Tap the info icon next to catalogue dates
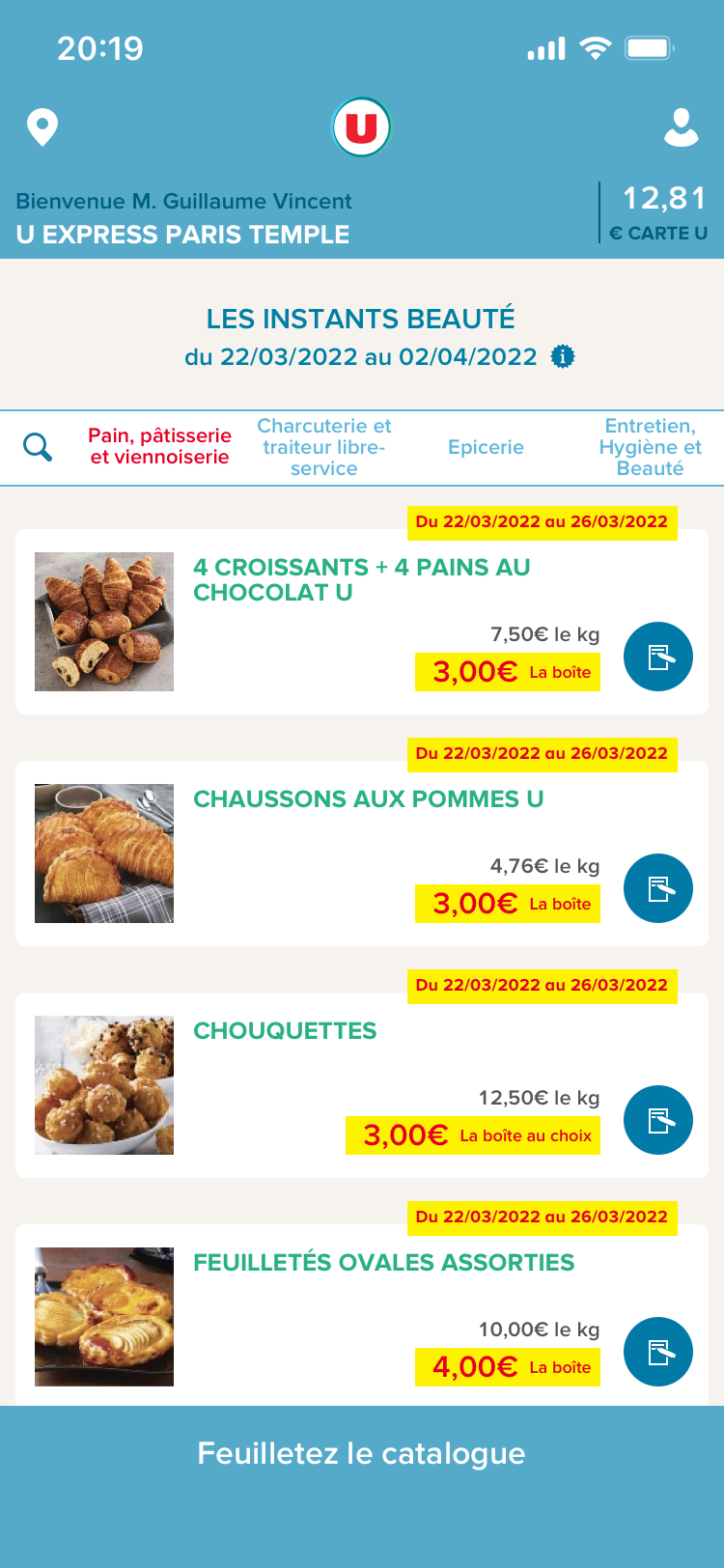Screen dimensions: 724x1568 pos(561,355)
